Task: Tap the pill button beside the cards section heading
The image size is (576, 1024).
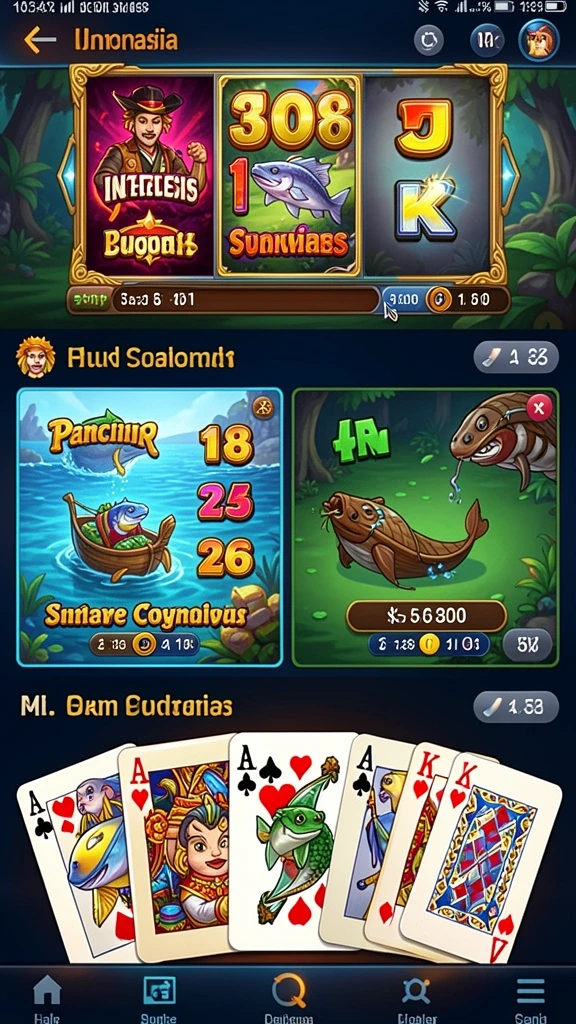Action: click(516, 707)
